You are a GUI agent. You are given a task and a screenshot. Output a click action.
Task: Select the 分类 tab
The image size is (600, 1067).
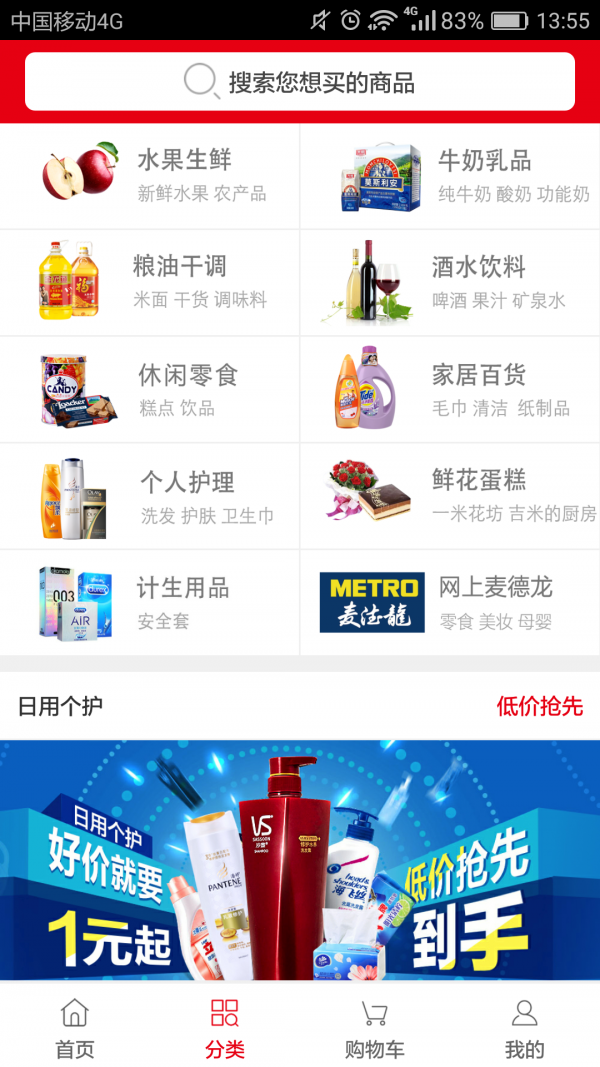(x=225, y=1028)
